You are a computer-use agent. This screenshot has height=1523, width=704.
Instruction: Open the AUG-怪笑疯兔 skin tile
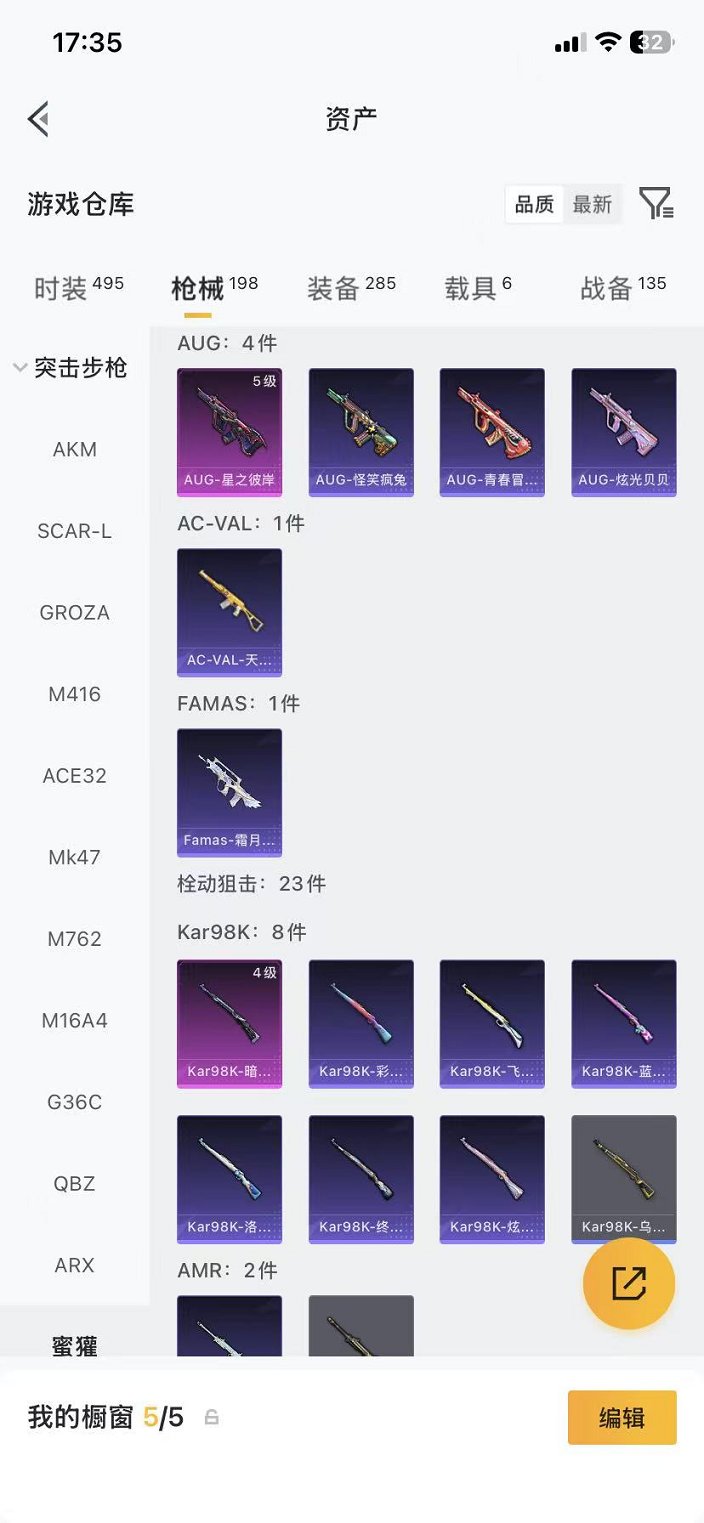pyautogui.click(x=361, y=432)
